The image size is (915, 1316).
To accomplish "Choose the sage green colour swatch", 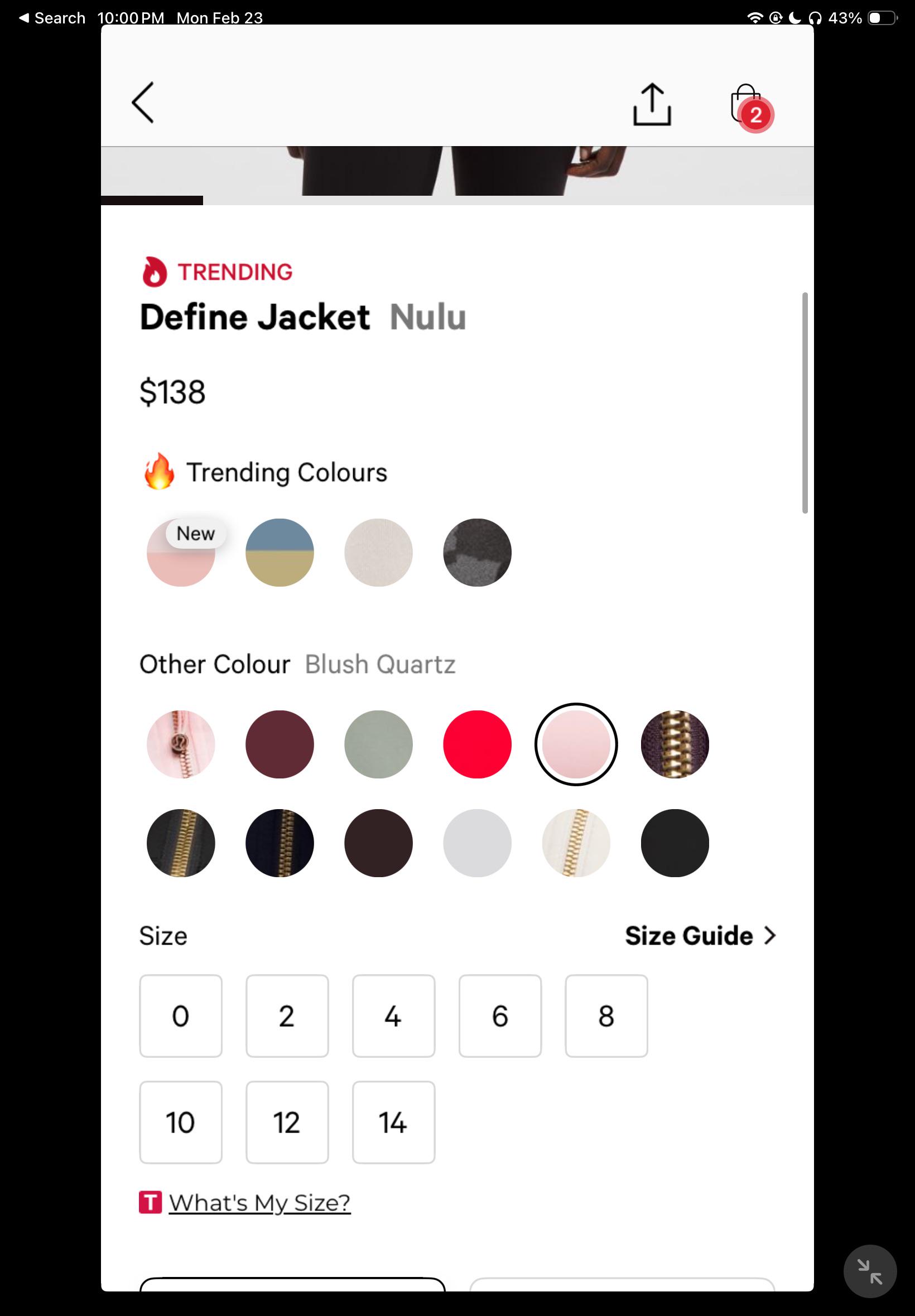I will tap(378, 744).
